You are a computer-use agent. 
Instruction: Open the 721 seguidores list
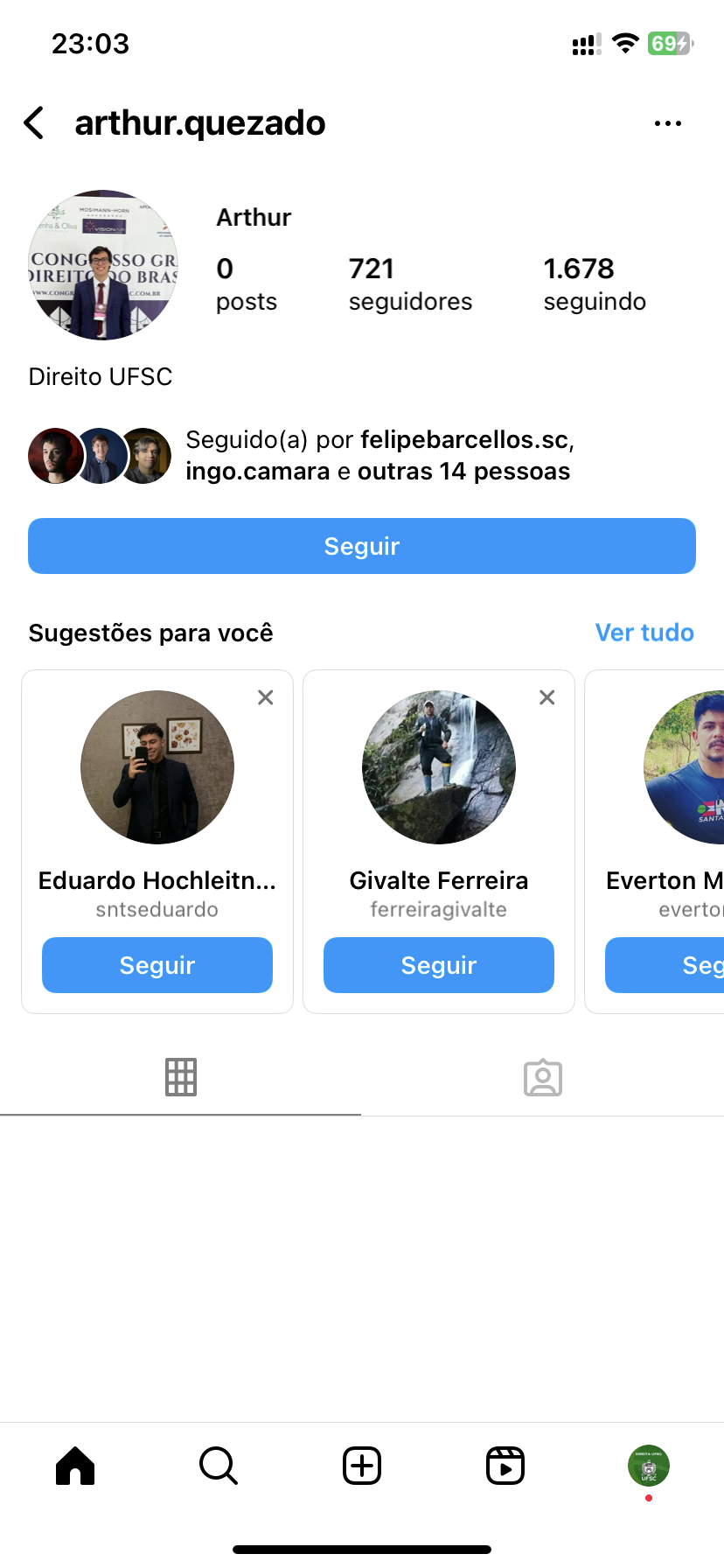pos(409,283)
